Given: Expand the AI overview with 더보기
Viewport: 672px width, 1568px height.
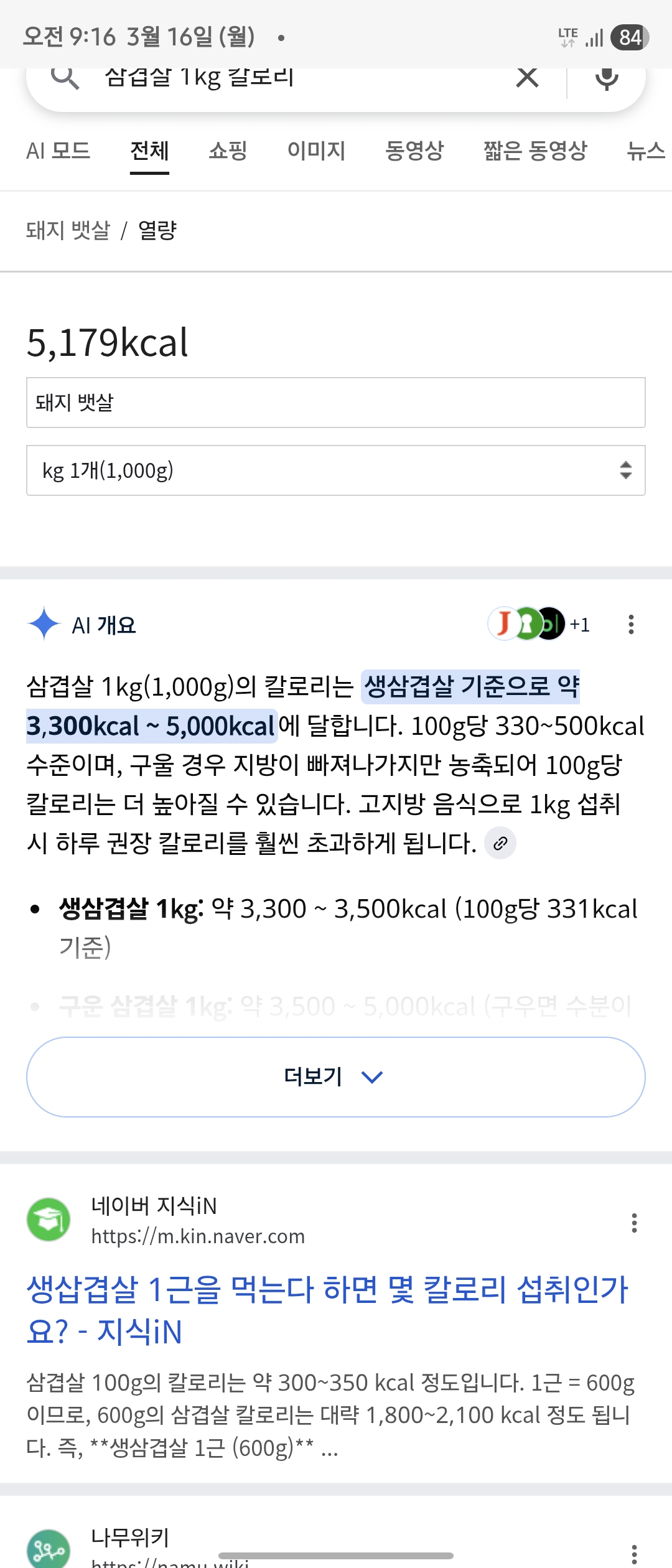Looking at the screenshot, I should tap(335, 1076).
